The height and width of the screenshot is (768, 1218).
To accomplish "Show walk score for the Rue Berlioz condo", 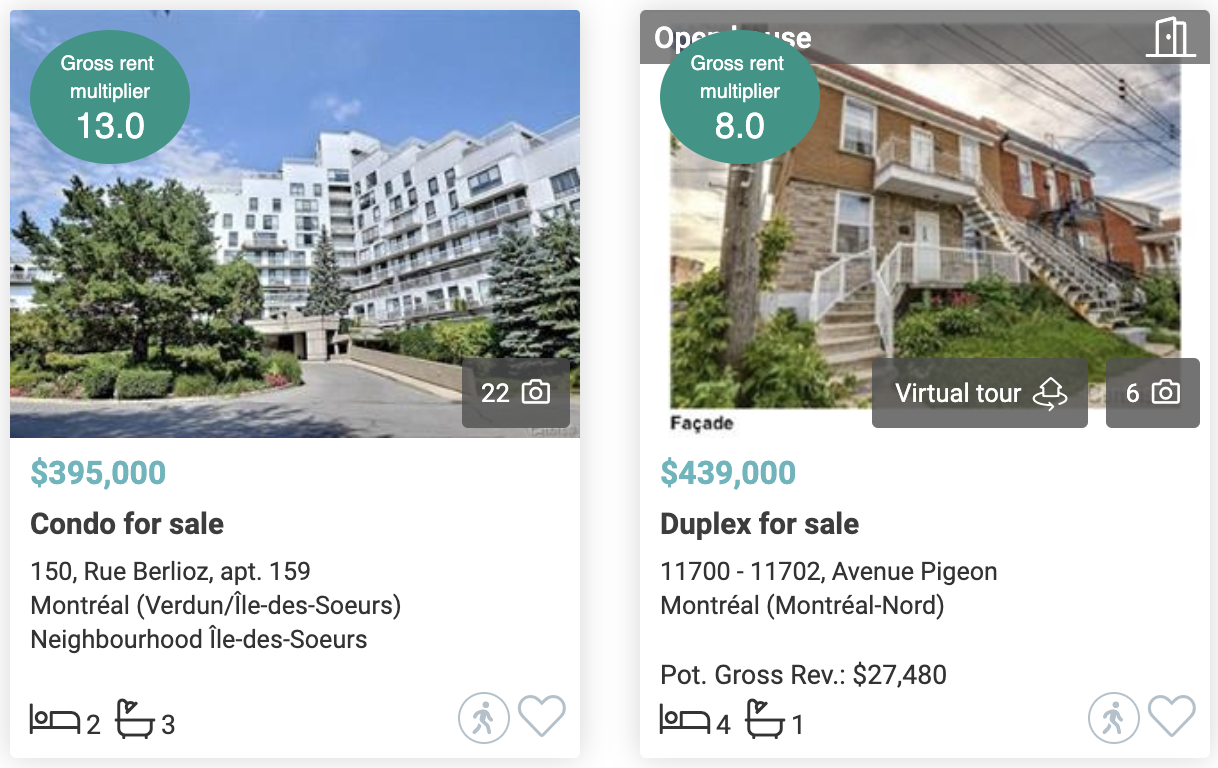I will pos(483,718).
